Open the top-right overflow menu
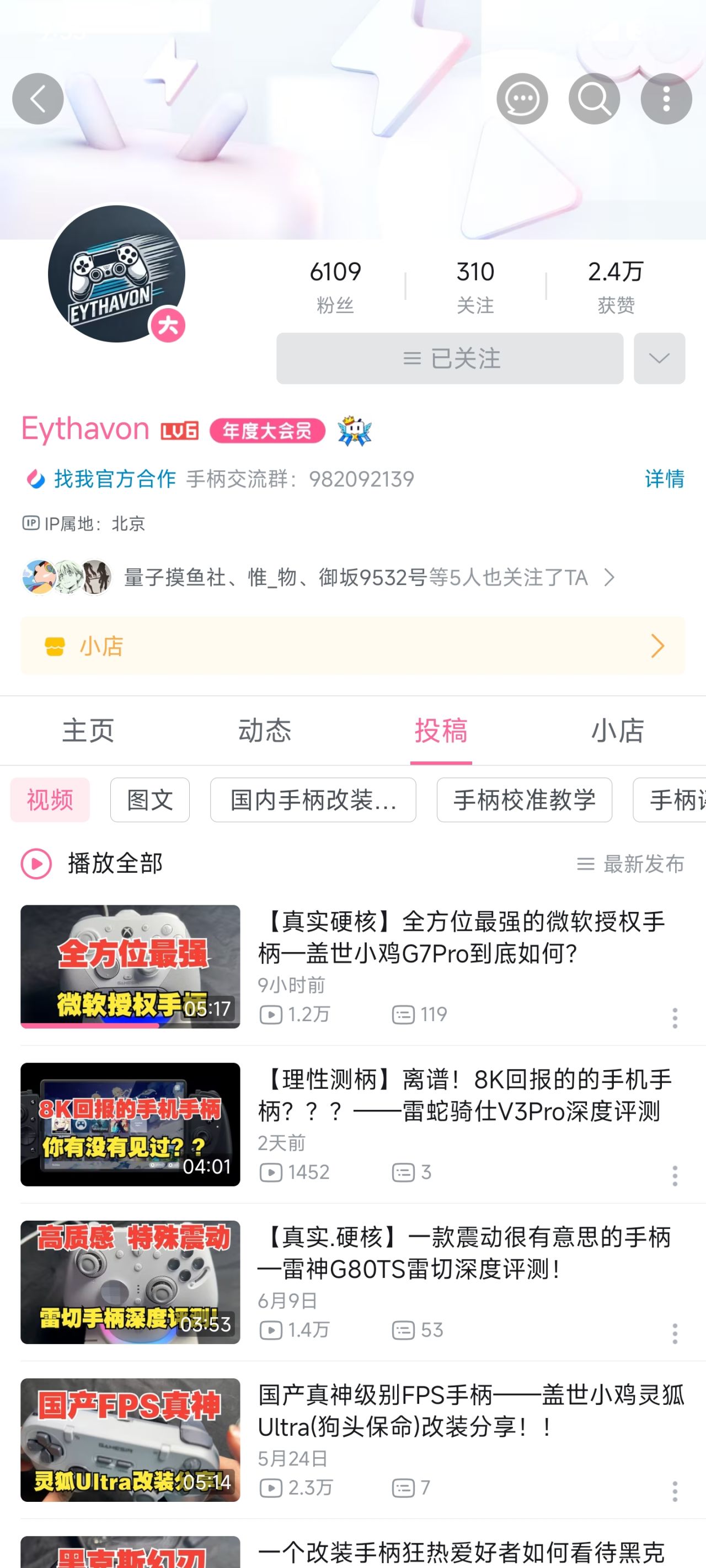 tap(666, 99)
